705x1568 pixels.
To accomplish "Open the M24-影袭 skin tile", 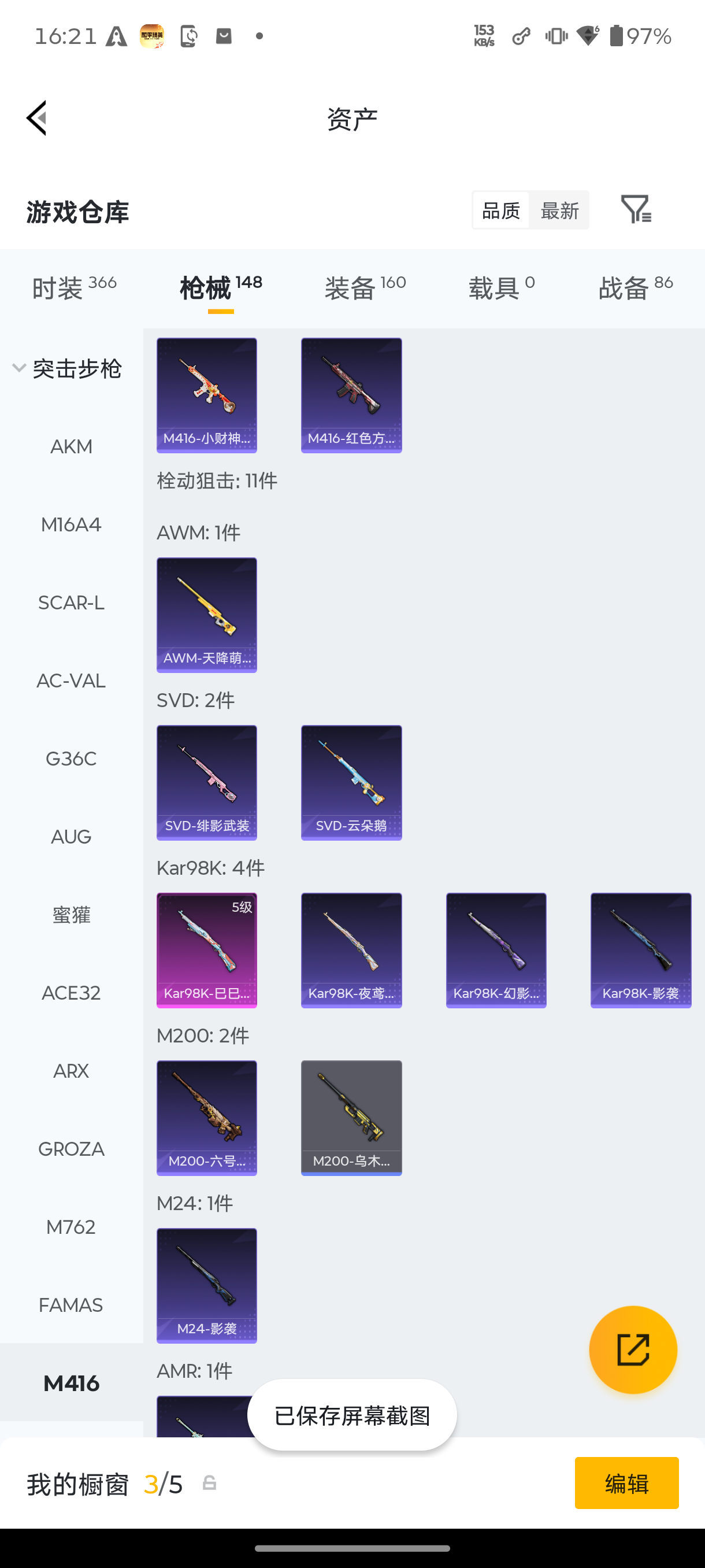I will tap(207, 1285).
